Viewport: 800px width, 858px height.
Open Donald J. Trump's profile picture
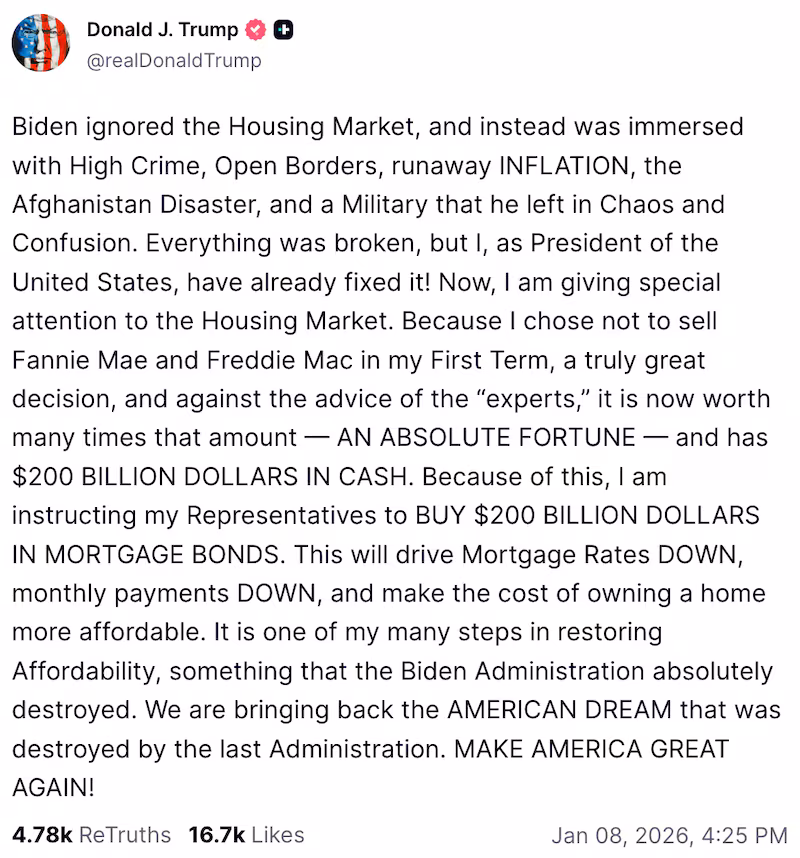pyautogui.click(x=42, y=42)
